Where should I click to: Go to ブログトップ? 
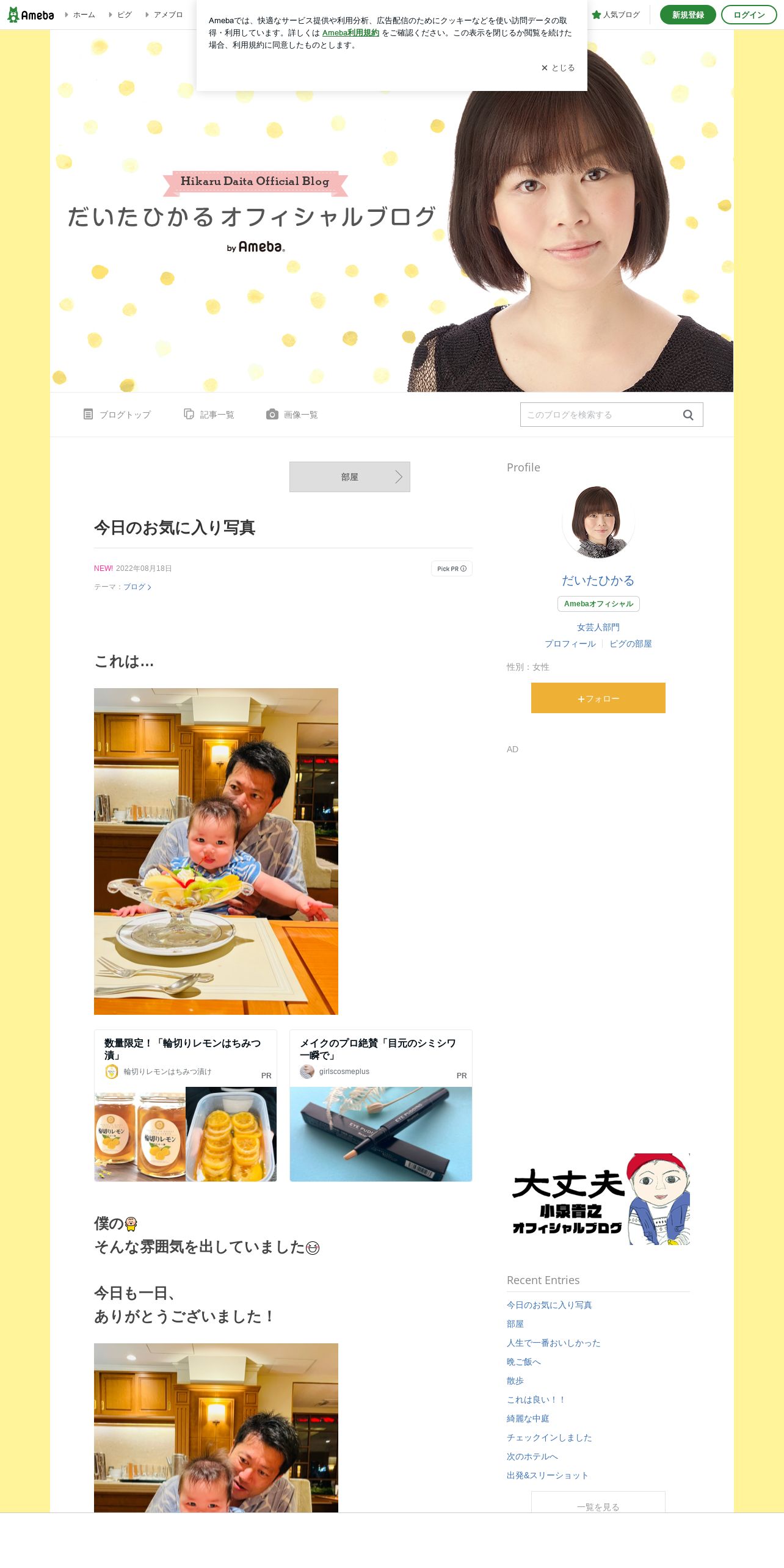(x=117, y=415)
